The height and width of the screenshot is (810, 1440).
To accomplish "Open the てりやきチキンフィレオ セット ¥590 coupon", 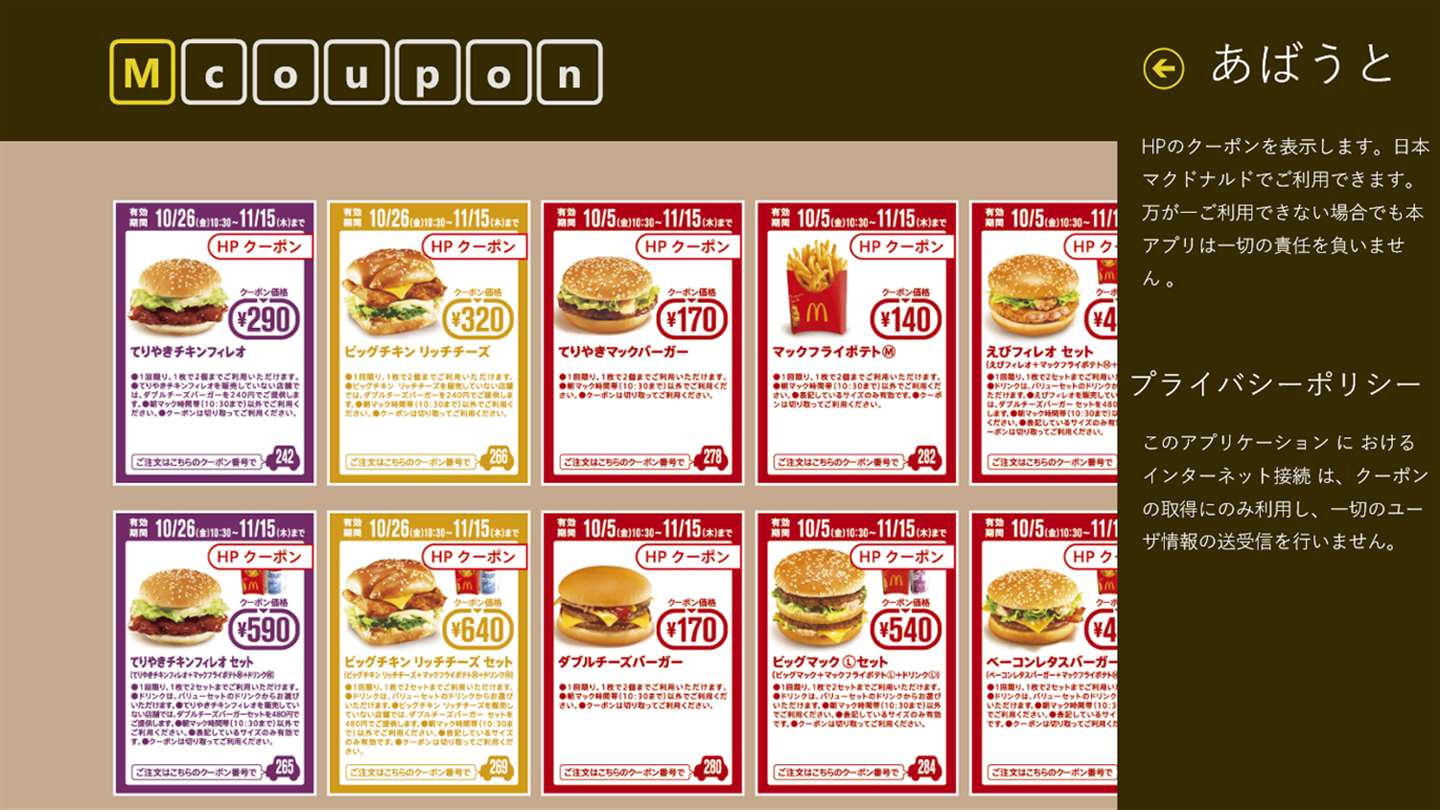I will point(215,653).
